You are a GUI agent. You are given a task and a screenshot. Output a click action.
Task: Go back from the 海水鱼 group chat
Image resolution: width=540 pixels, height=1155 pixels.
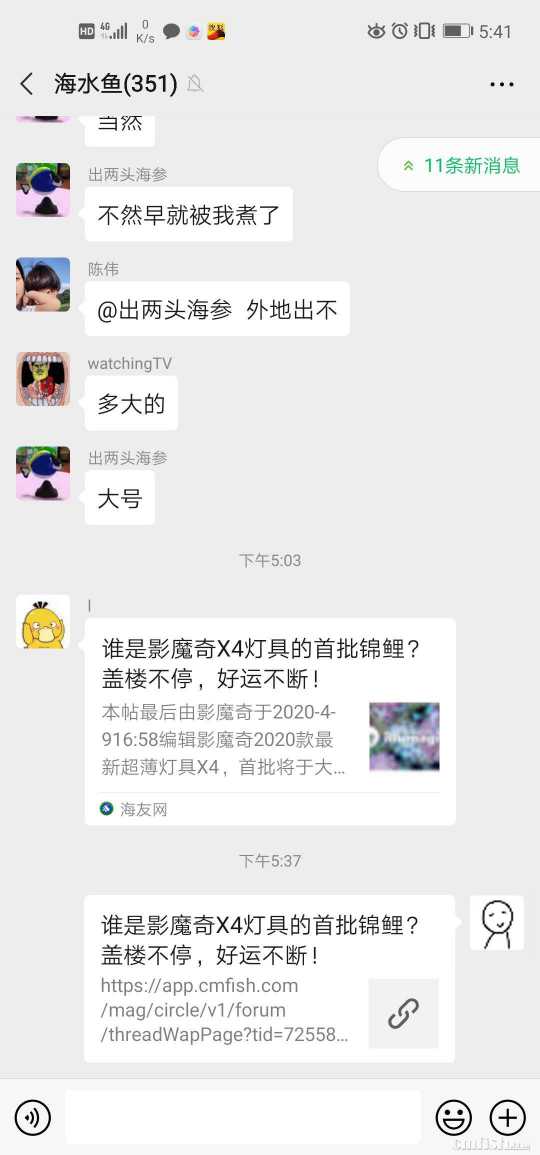pyautogui.click(x=27, y=84)
